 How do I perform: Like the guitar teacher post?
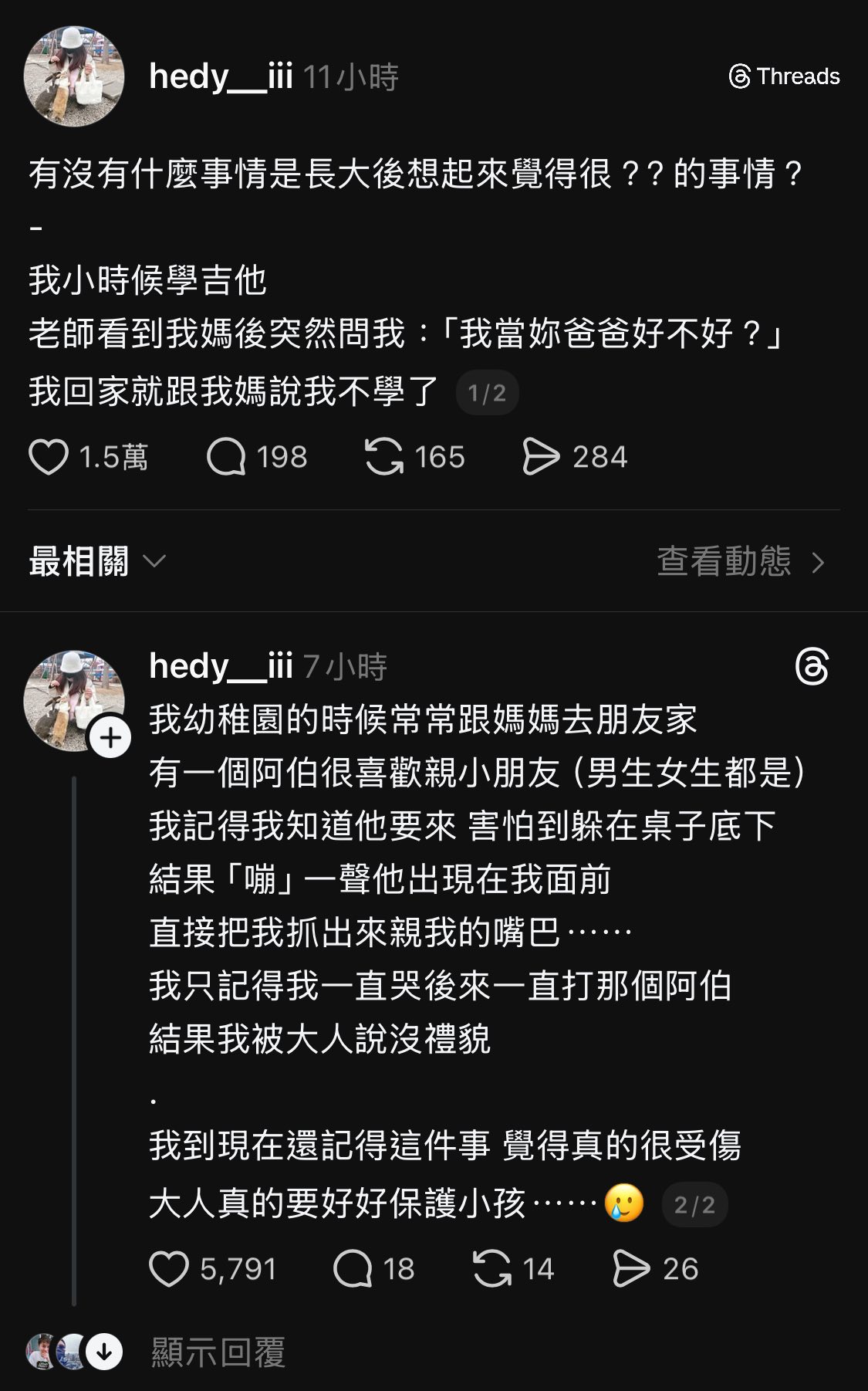pyautogui.click(x=49, y=457)
